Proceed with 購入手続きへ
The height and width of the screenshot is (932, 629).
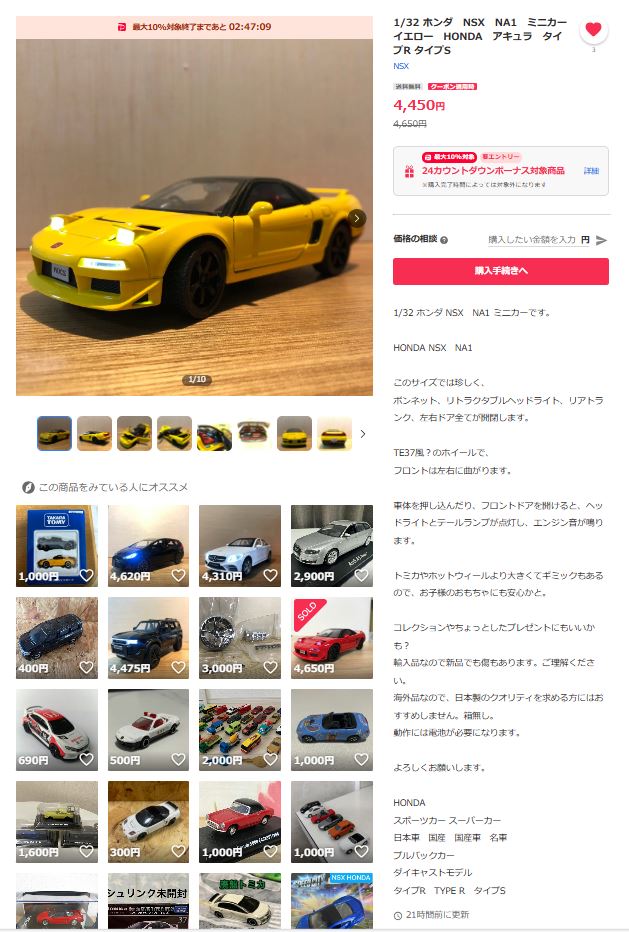pyautogui.click(x=500, y=271)
